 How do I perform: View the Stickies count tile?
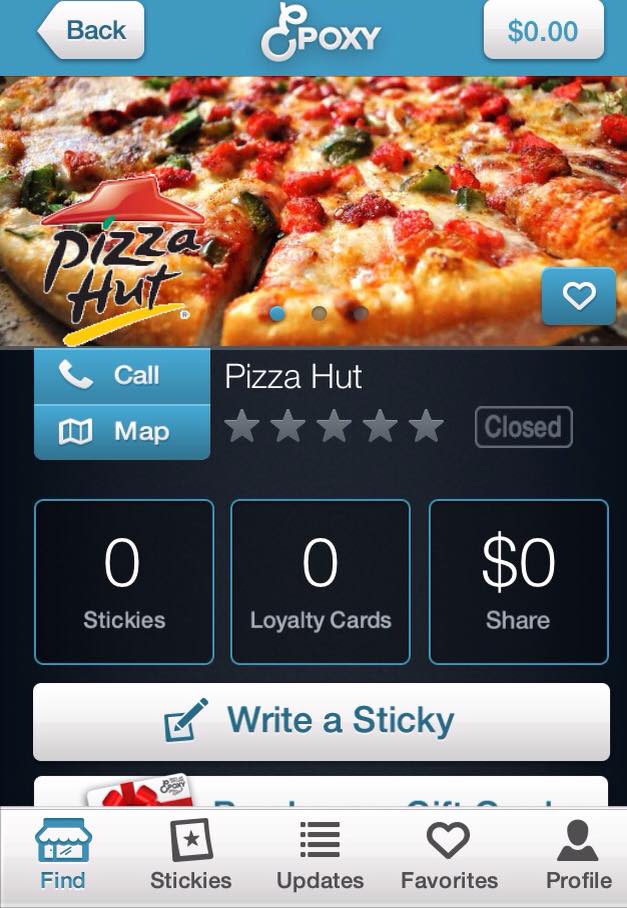tap(124, 581)
